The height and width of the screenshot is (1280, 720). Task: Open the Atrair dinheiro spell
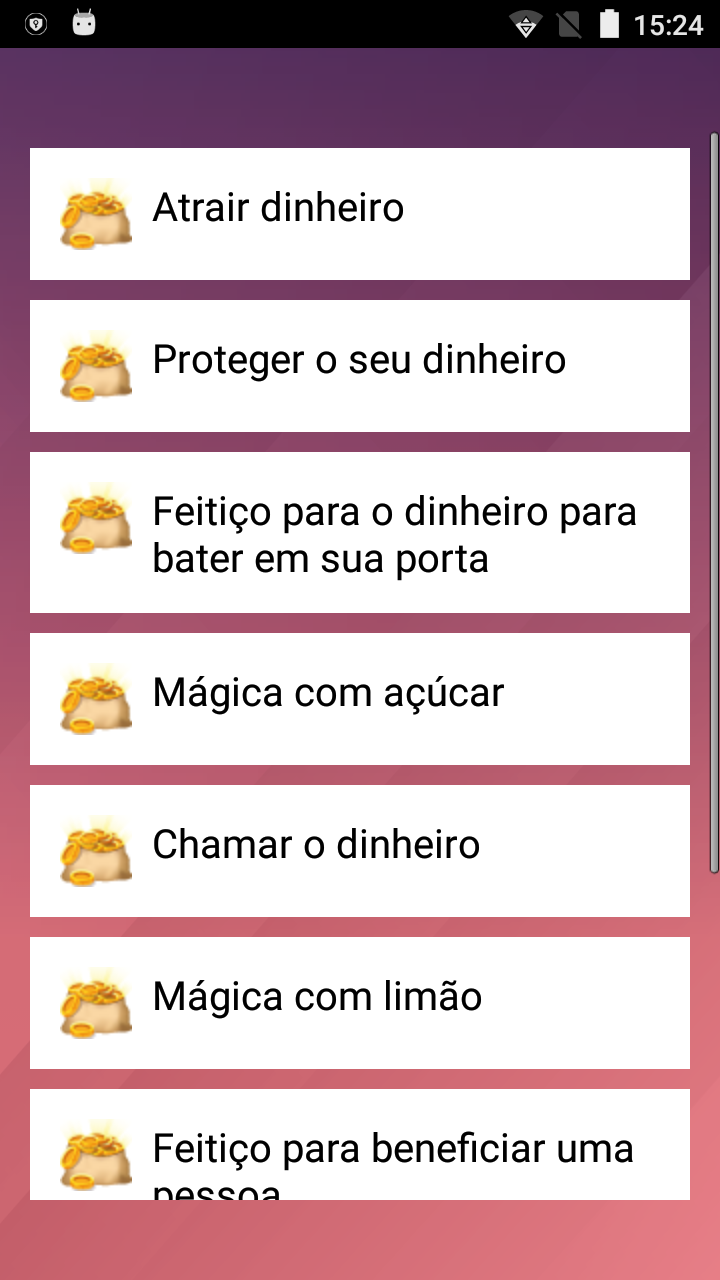coord(360,214)
